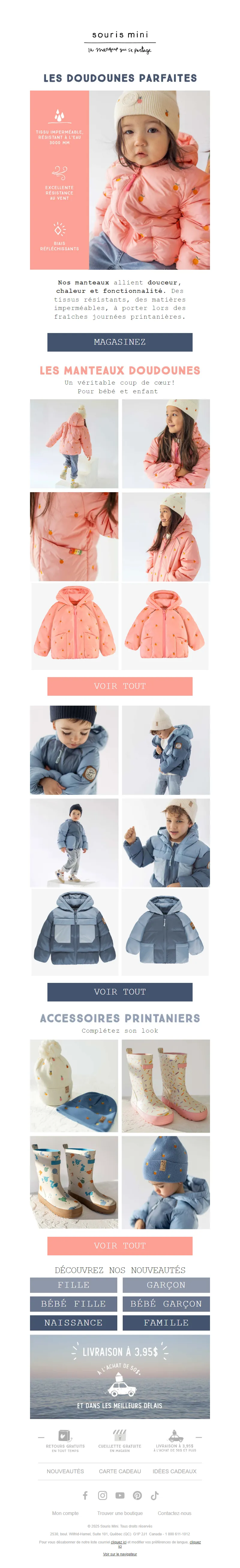Open the NOUVEAUTÉS link
Image resolution: width=240 pixels, height=1568 pixels.
(65, 1471)
